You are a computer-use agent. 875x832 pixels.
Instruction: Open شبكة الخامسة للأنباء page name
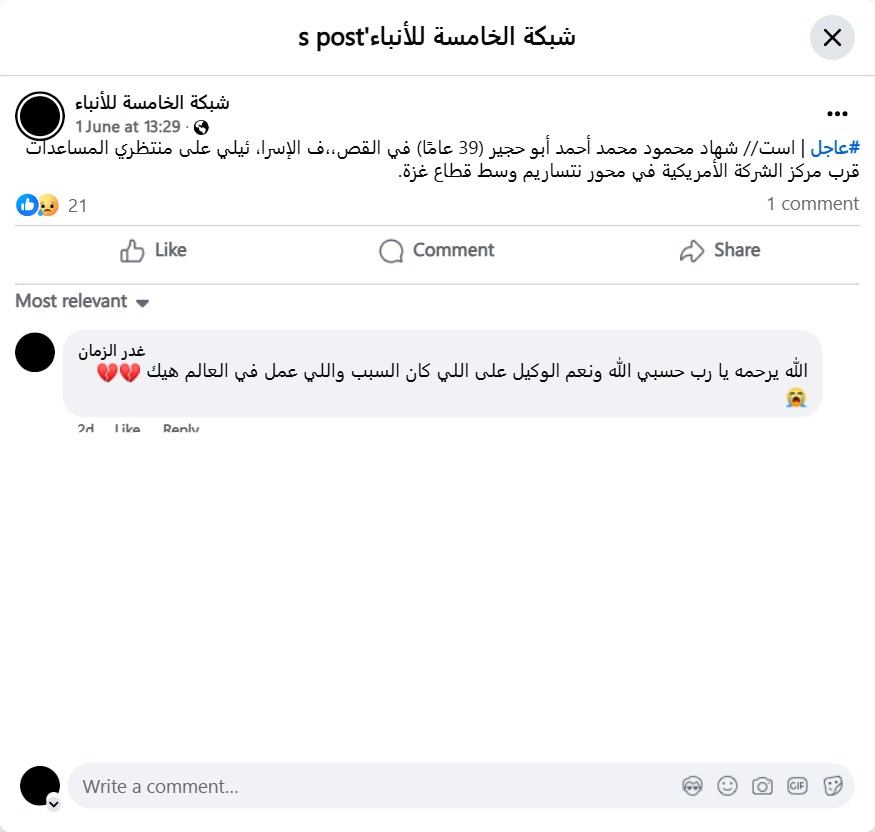pyautogui.click(x=152, y=103)
